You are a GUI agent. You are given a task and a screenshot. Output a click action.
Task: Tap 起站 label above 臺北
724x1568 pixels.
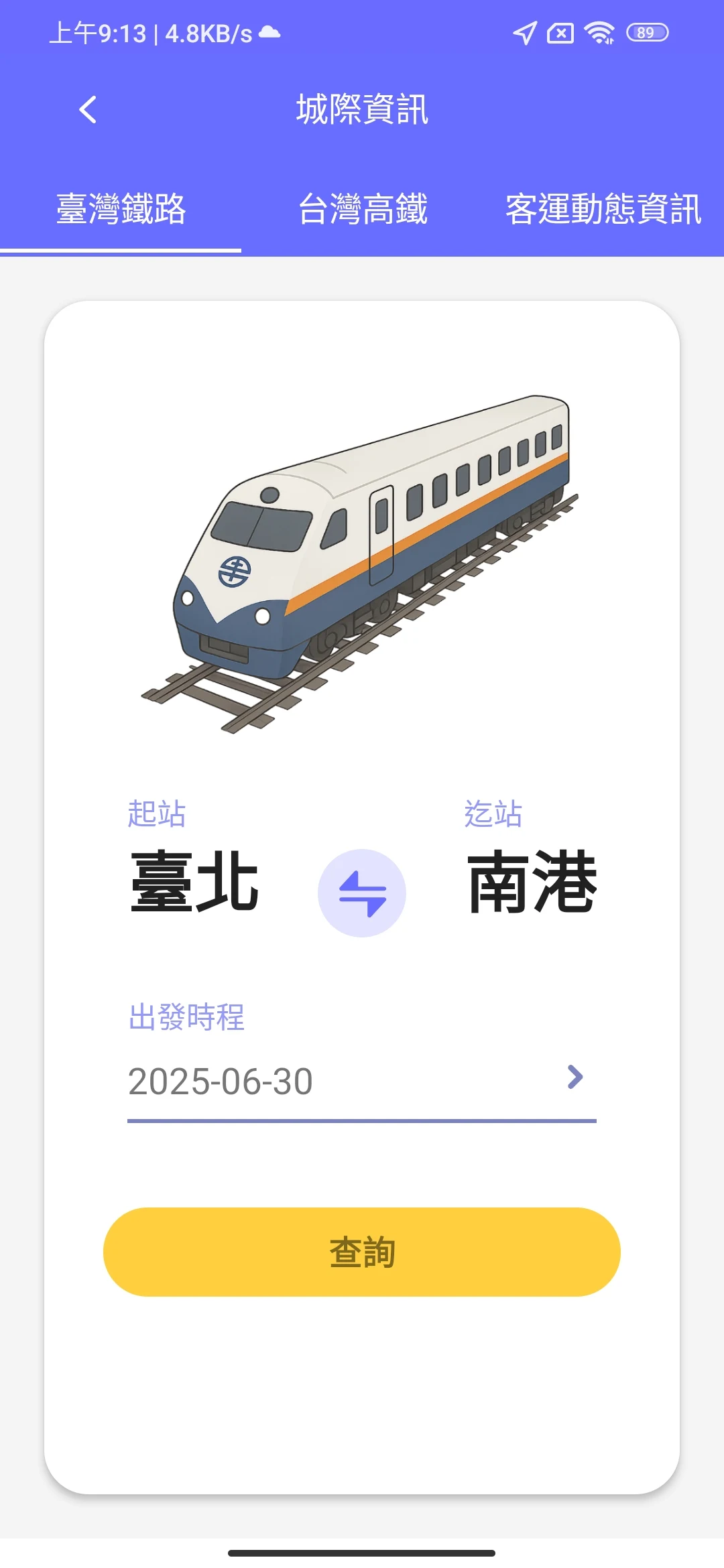point(158,813)
